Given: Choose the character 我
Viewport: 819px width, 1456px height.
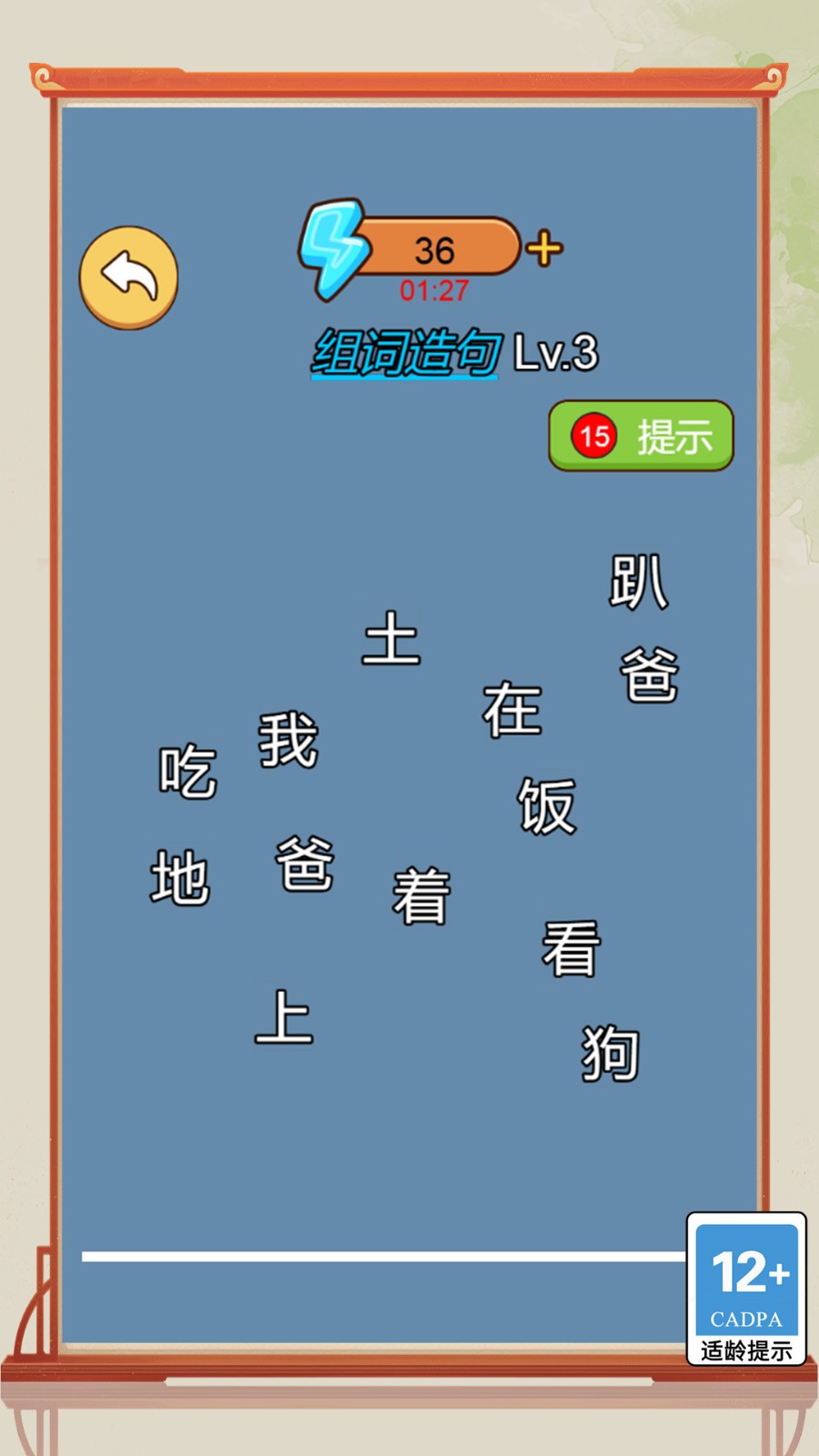Looking at the screenshot, I should [x=288, y=740].
